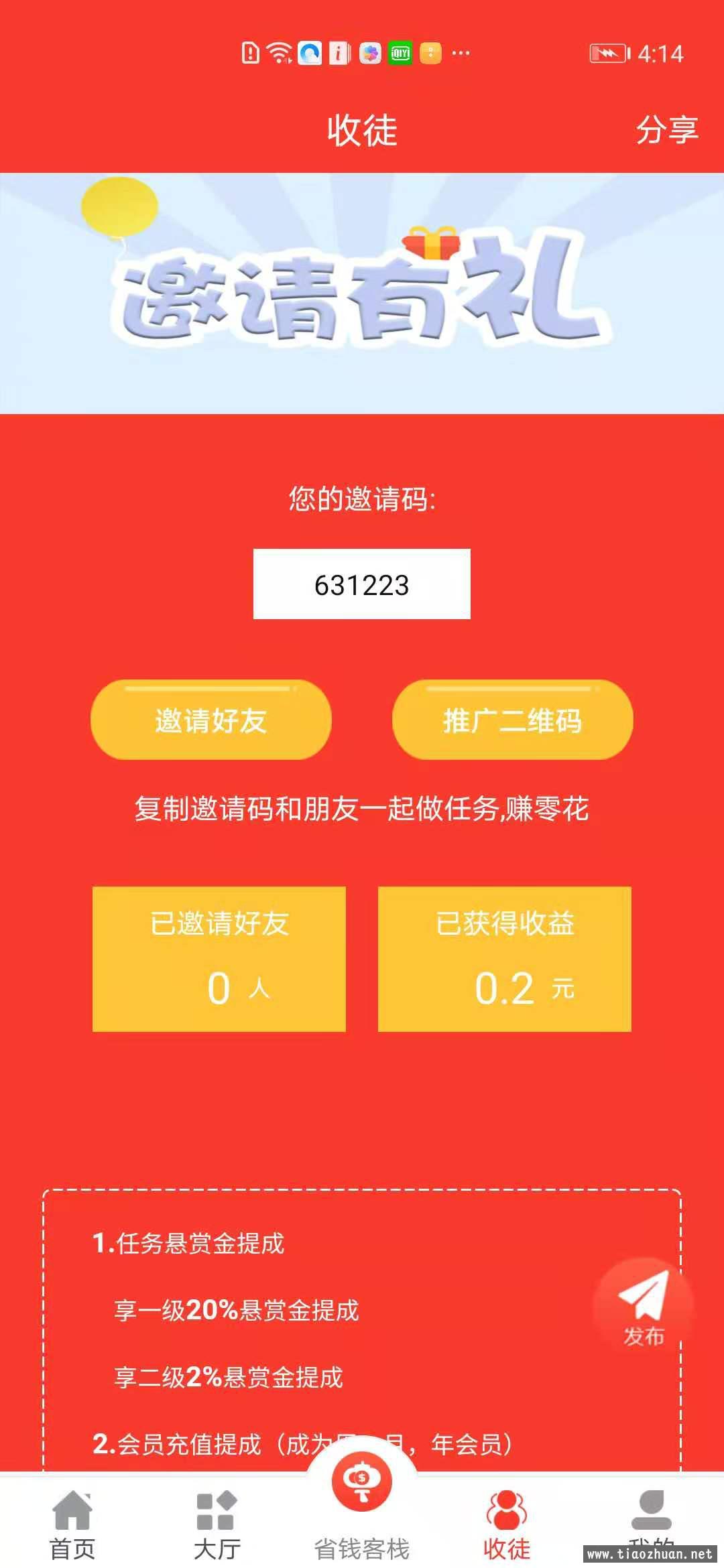Tap 分享 in the top bar

coord(666,129)
